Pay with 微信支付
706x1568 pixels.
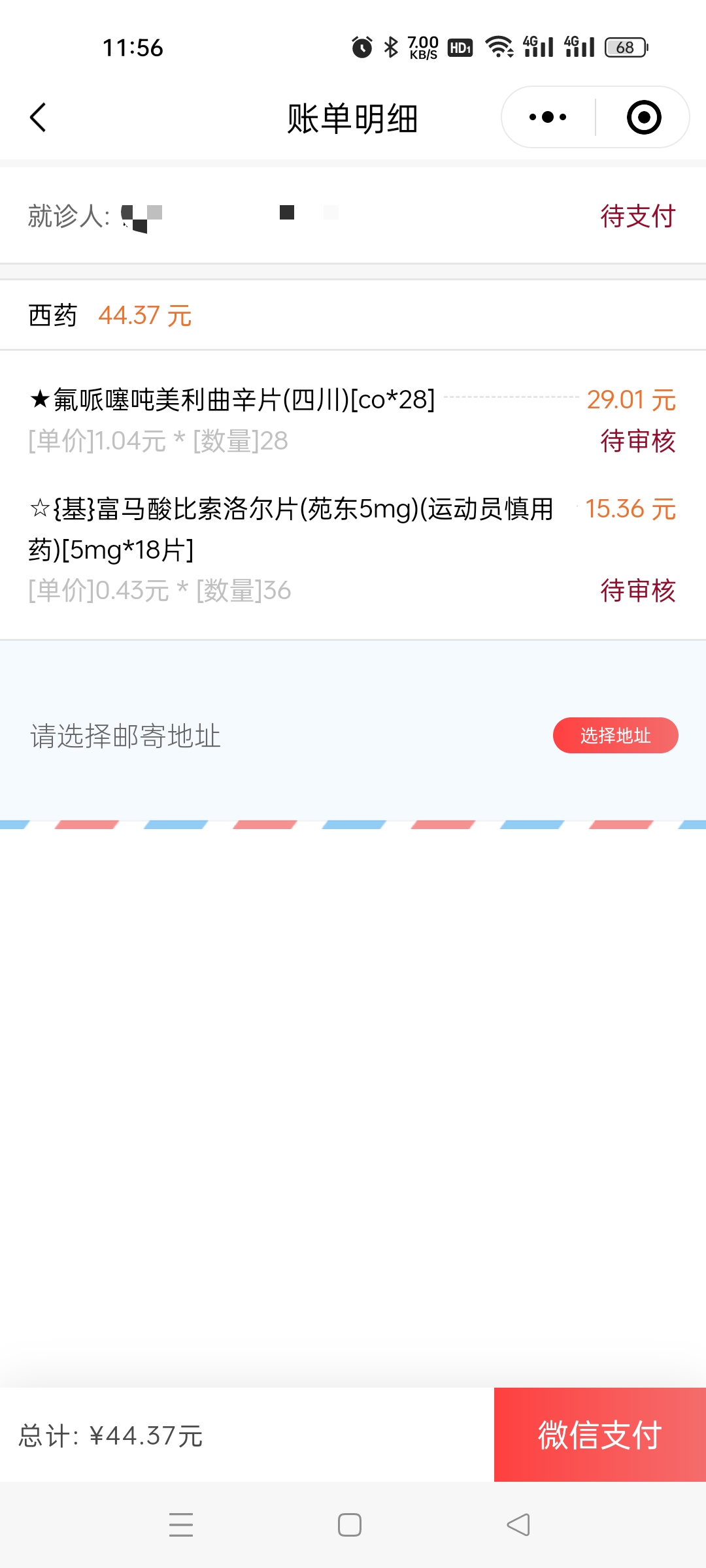pos(599,1435)
